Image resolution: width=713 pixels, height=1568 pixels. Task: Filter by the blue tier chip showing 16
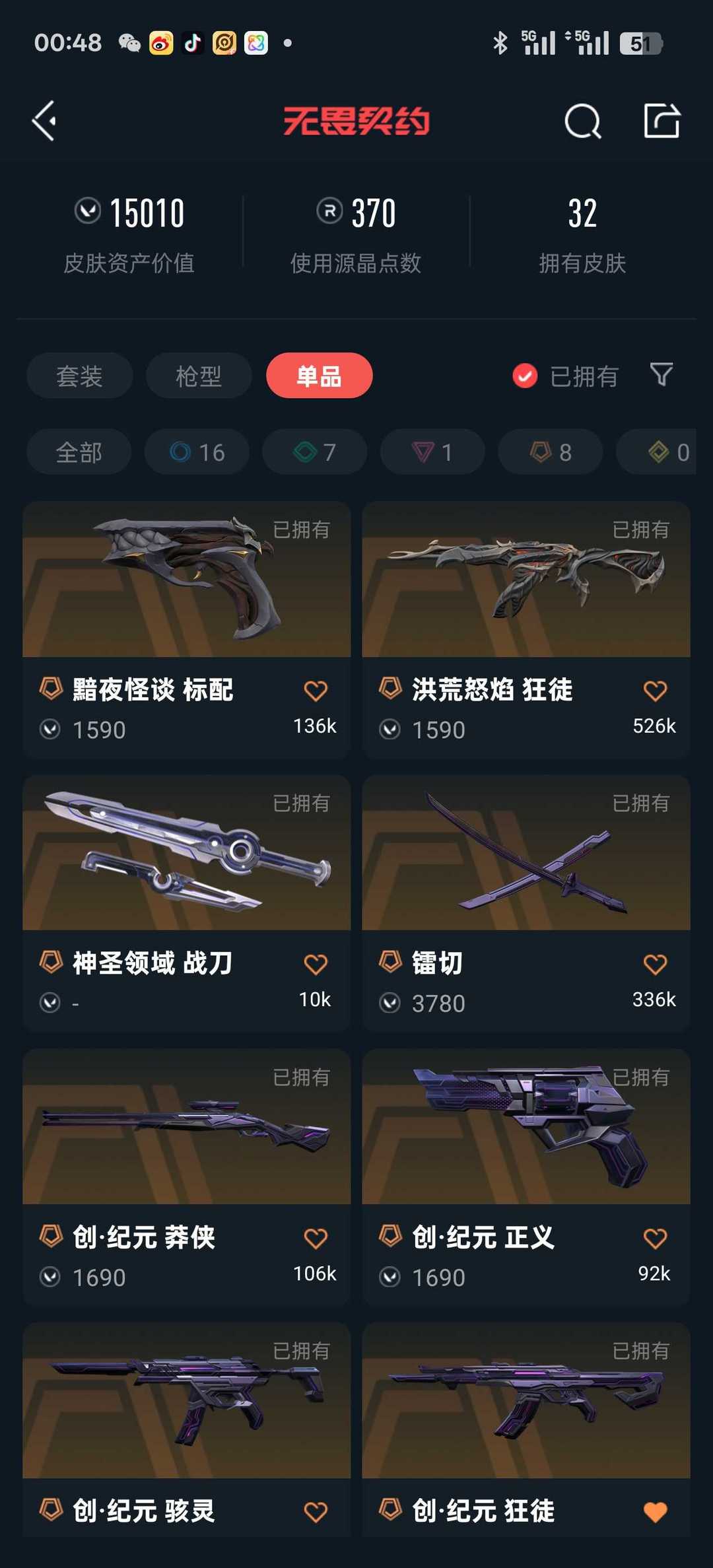point(197,452)
